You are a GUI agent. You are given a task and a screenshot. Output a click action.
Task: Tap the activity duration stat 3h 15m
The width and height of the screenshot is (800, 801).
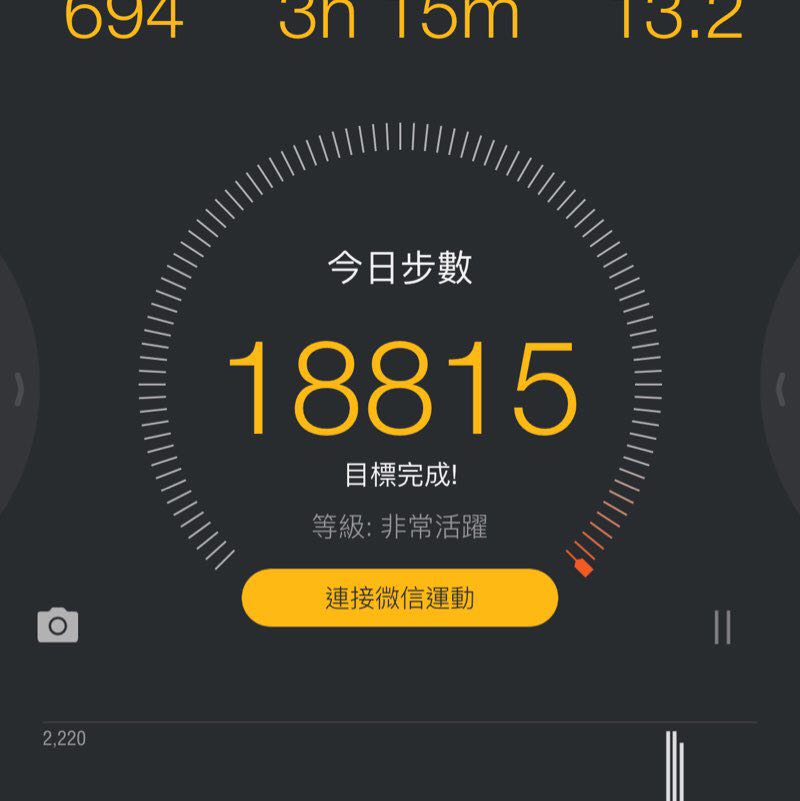click(x=398, y=18)
